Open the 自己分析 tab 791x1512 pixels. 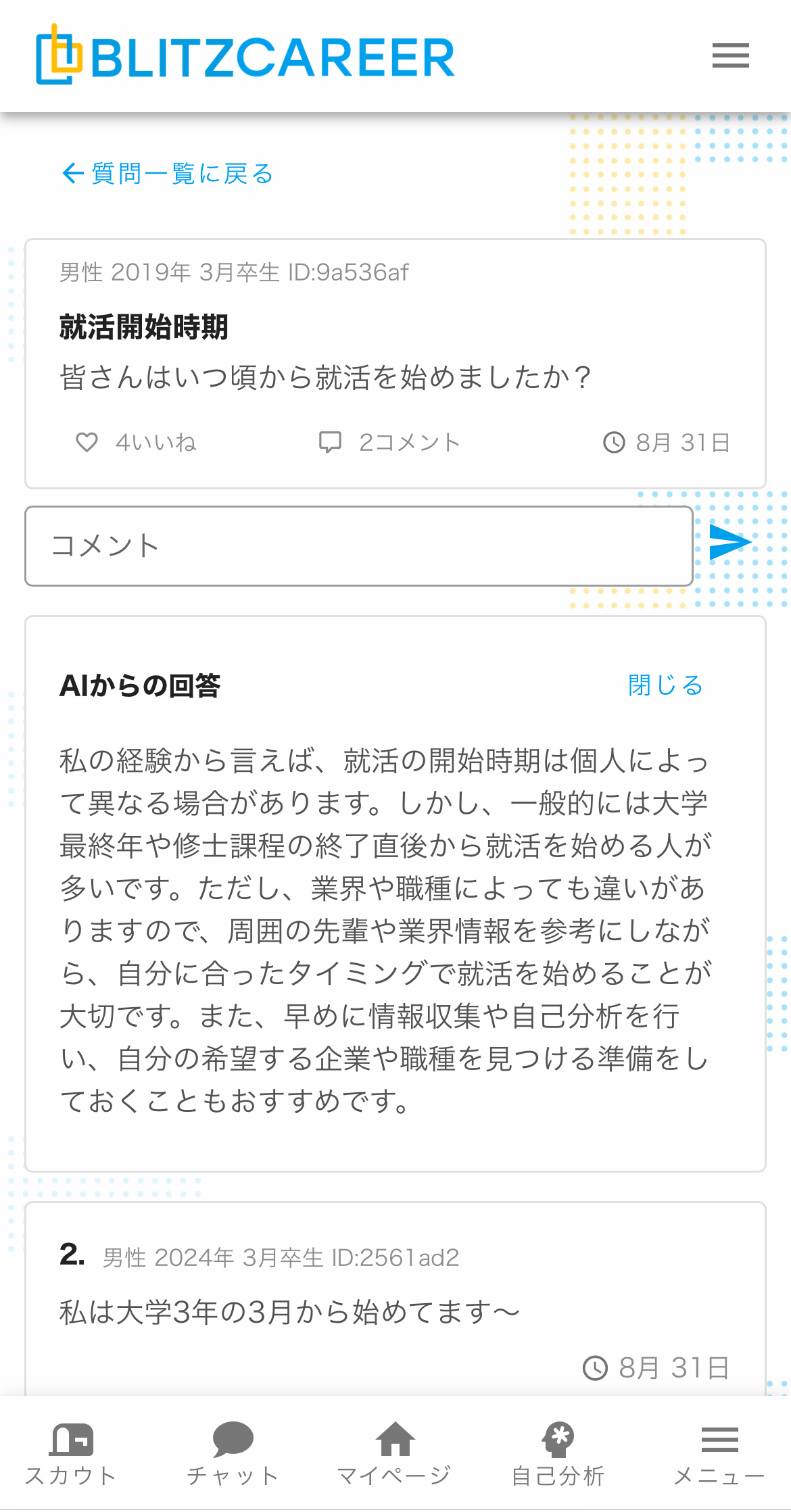point(558,1453)
